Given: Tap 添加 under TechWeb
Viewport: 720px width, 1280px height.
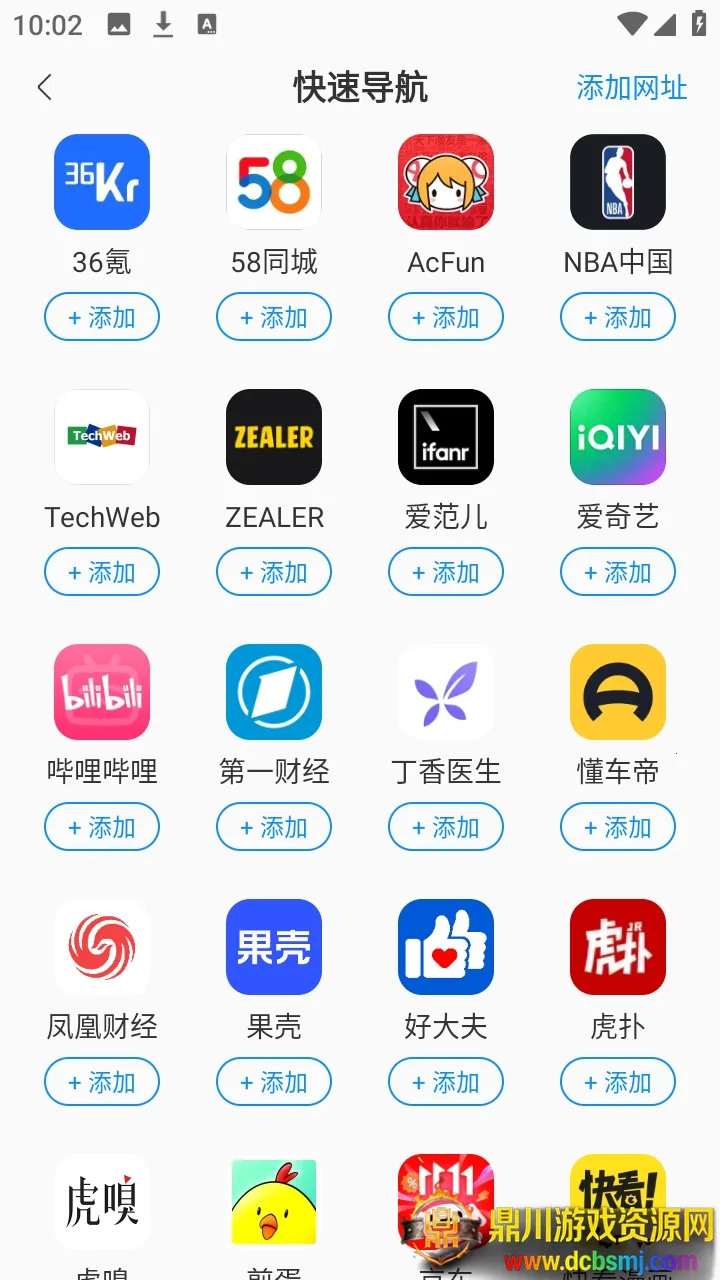Looking at the screenshot, I should click(x=102, y=573).
